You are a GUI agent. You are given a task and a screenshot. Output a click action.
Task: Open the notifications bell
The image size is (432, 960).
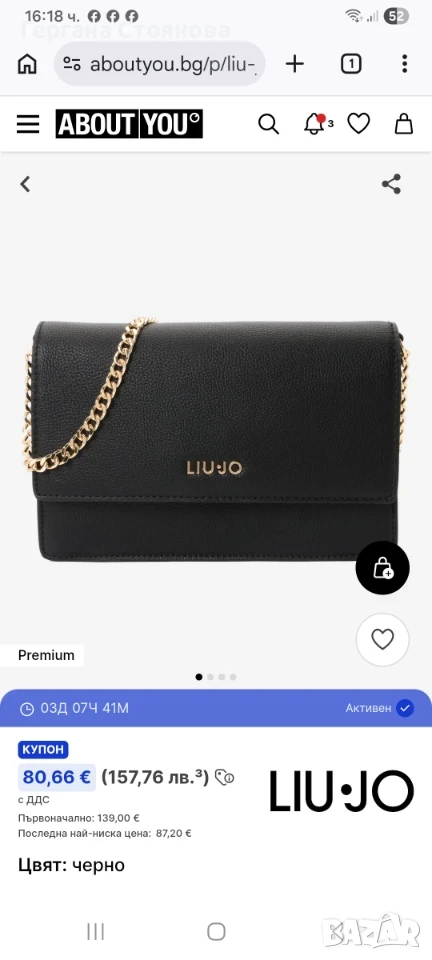click(x=315, y=124)
